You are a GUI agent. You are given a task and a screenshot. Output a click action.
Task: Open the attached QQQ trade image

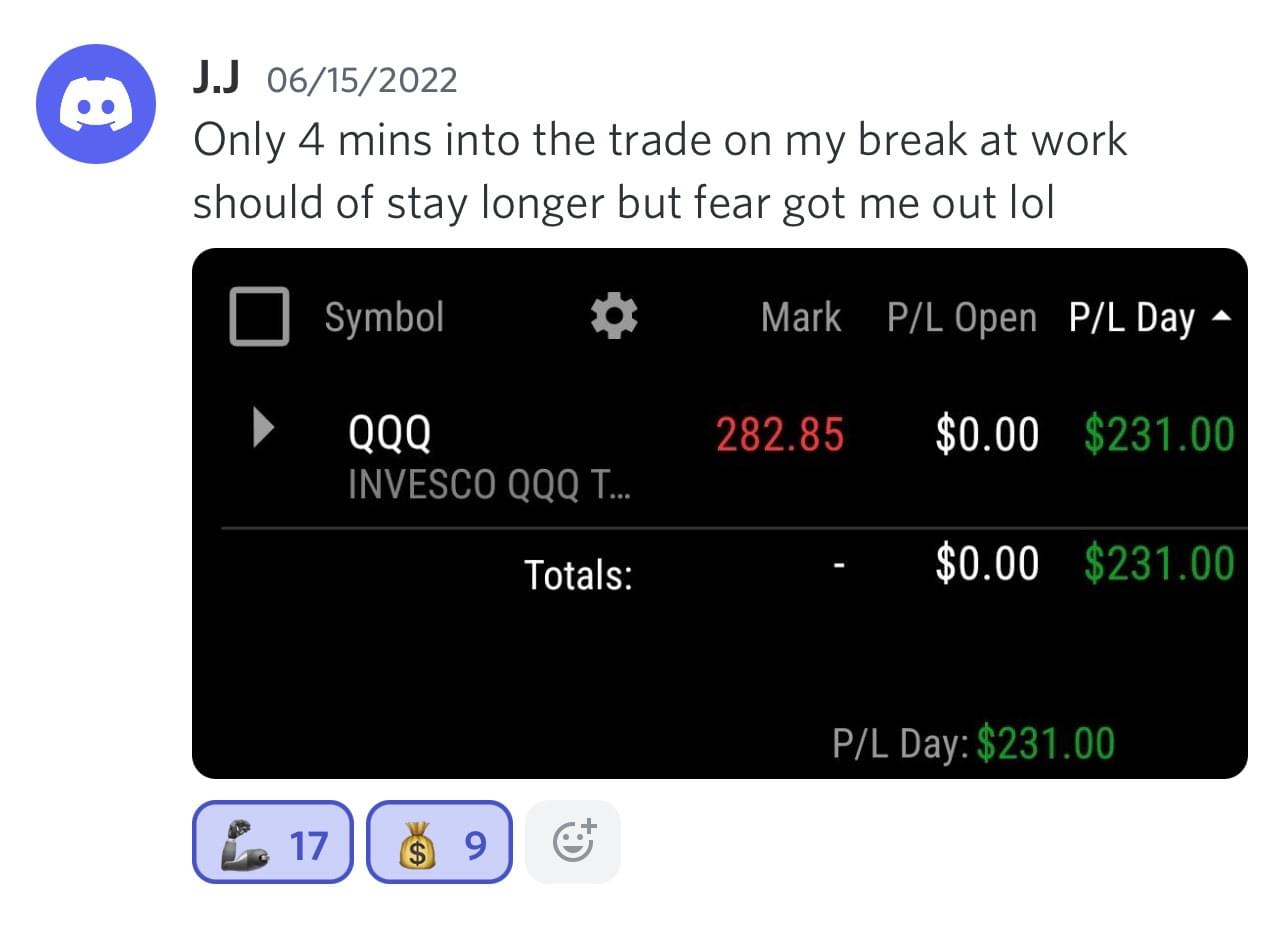pyautogui.click(x=719, y=513)
